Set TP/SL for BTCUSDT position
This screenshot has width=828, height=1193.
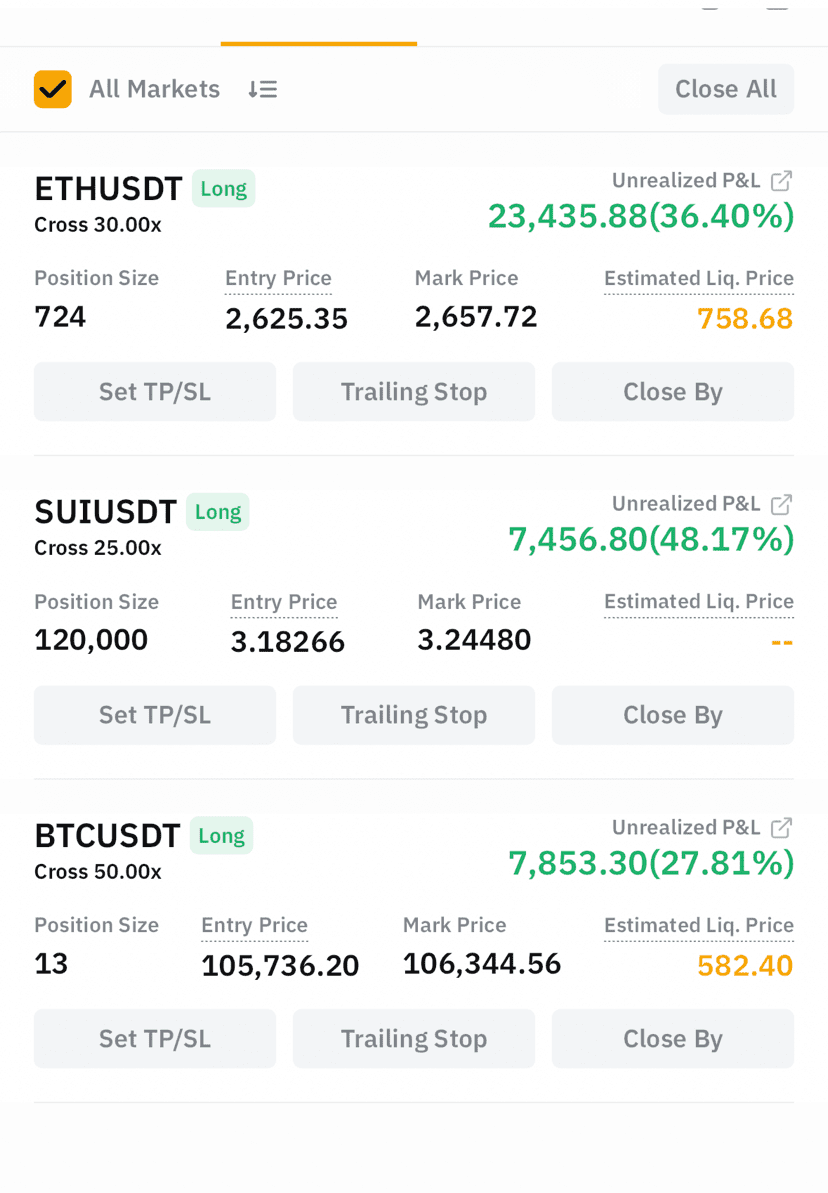pos(154,1039)
